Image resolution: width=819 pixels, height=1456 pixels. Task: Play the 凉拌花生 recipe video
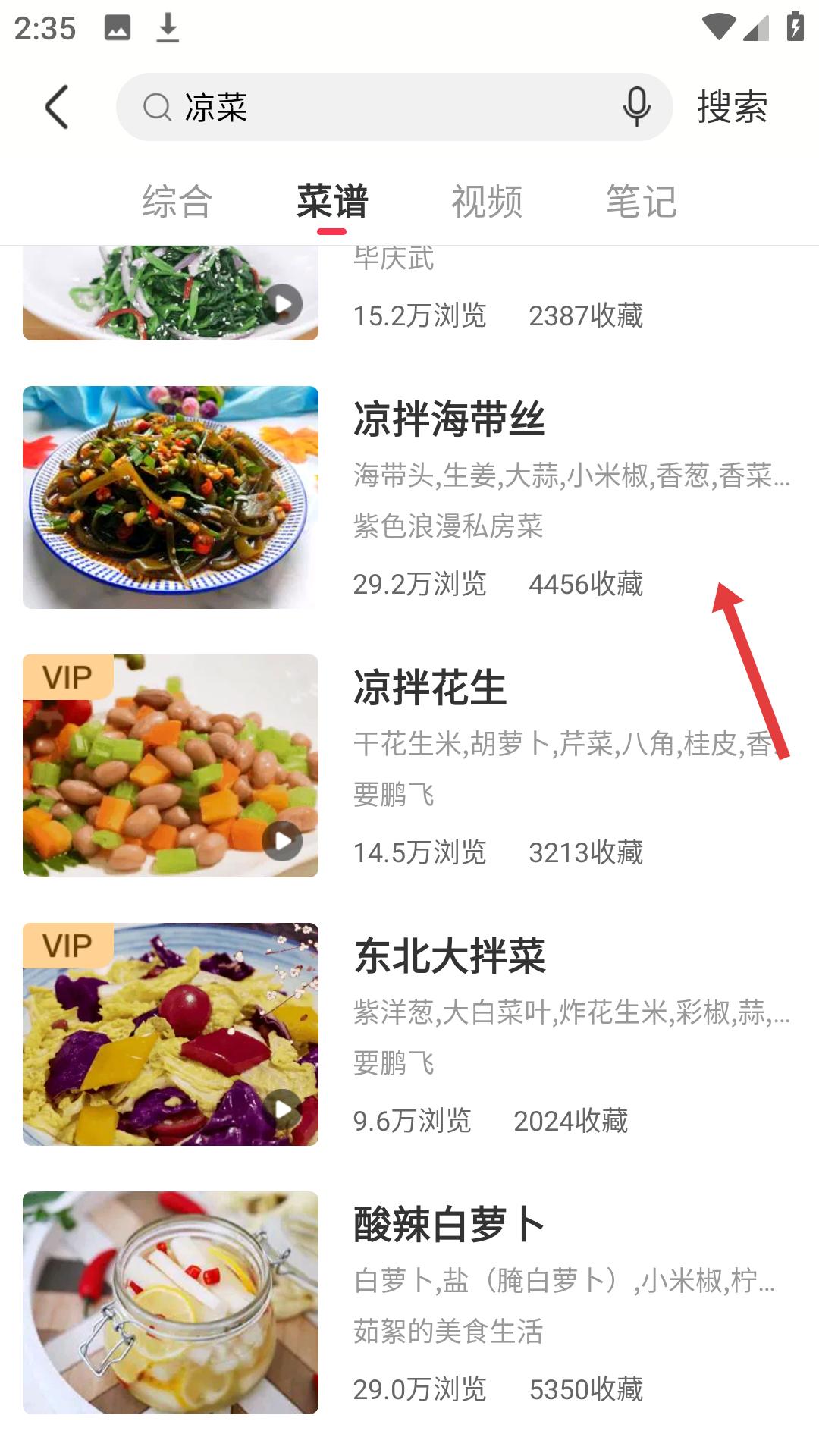coord(284,842)
